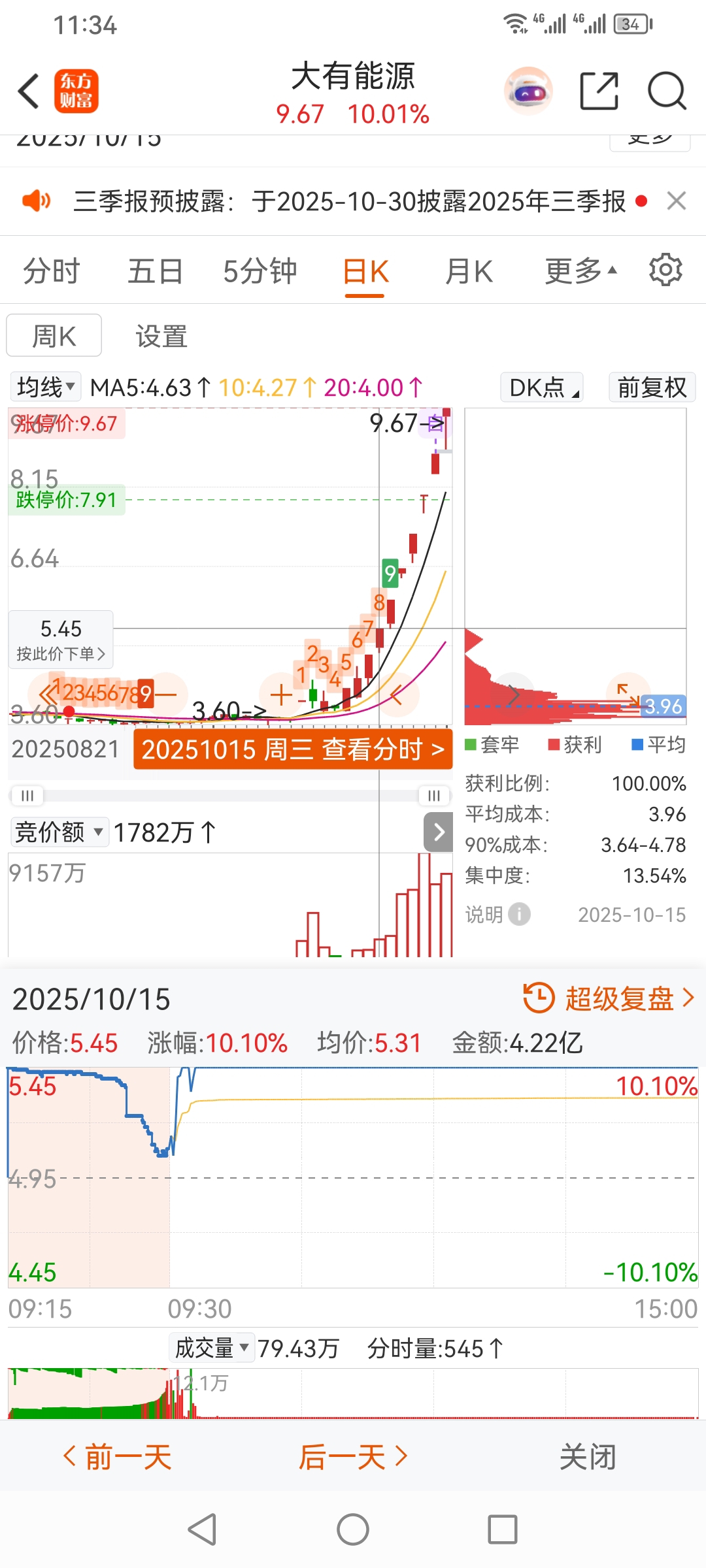706x1568 pixels.
Task: Tap 20251015 周三 查看分时 button
Action: (x=293, y=749)
